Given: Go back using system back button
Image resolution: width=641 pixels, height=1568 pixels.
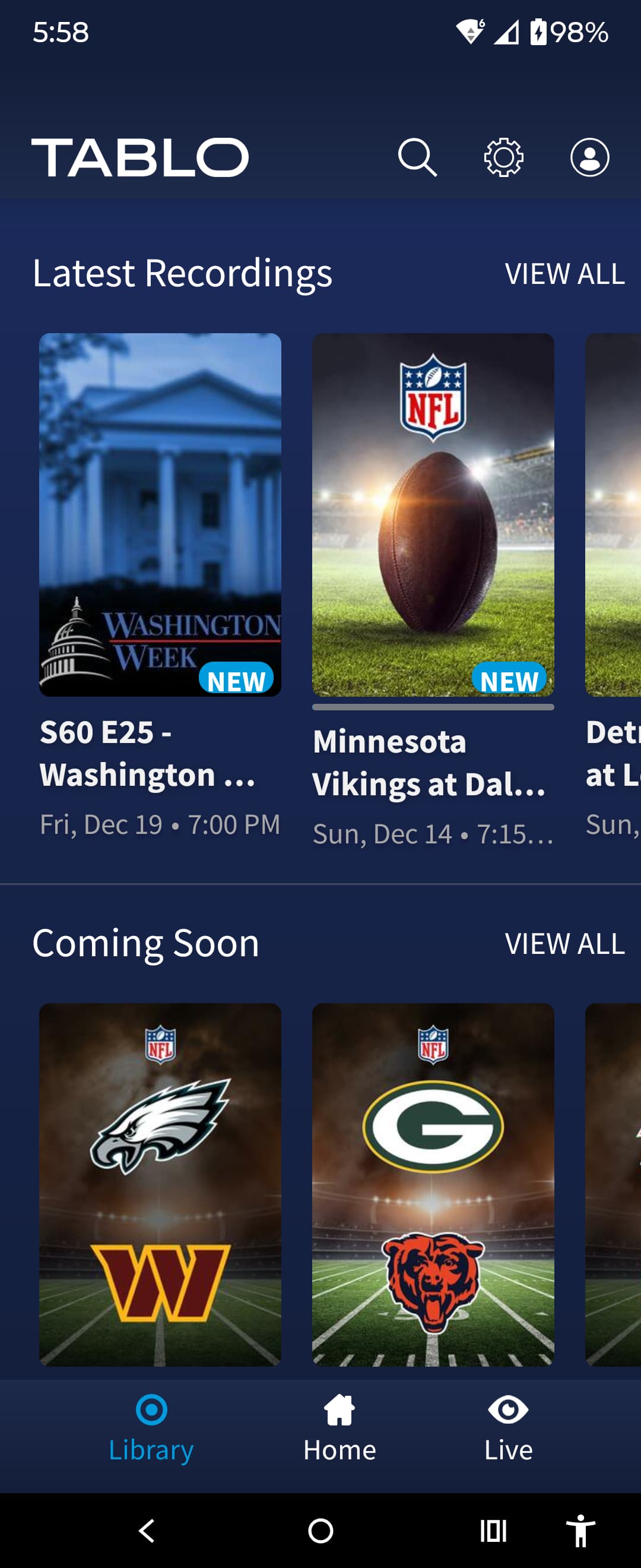Looking at the screenshot, I should (147, 1530).
